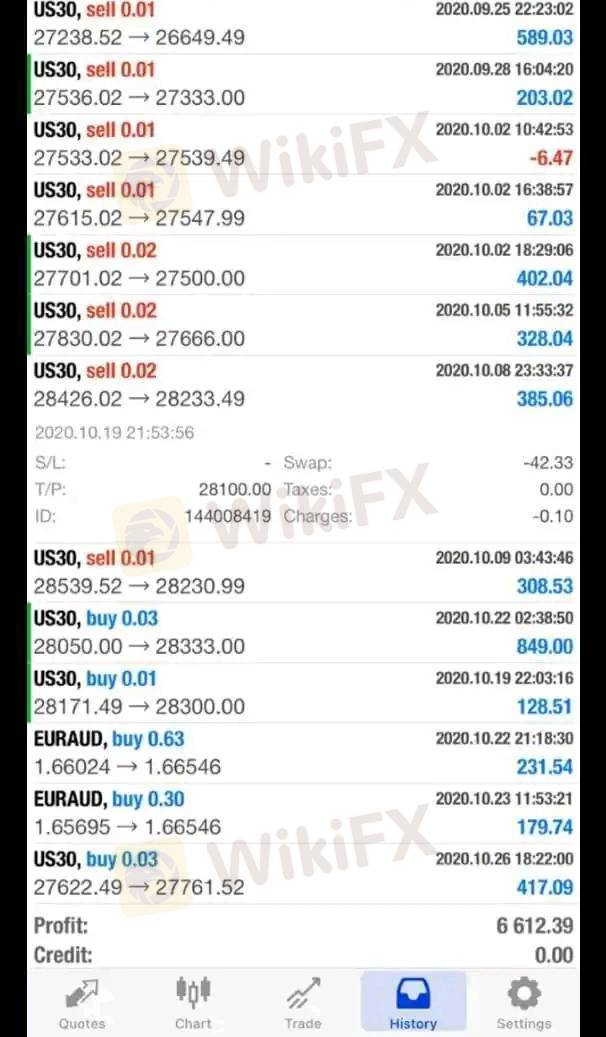Expand the US30 sell trade with 589.03 profit
The width and height of the screenshot is (606, 1037).
click(x=303, y=25)
